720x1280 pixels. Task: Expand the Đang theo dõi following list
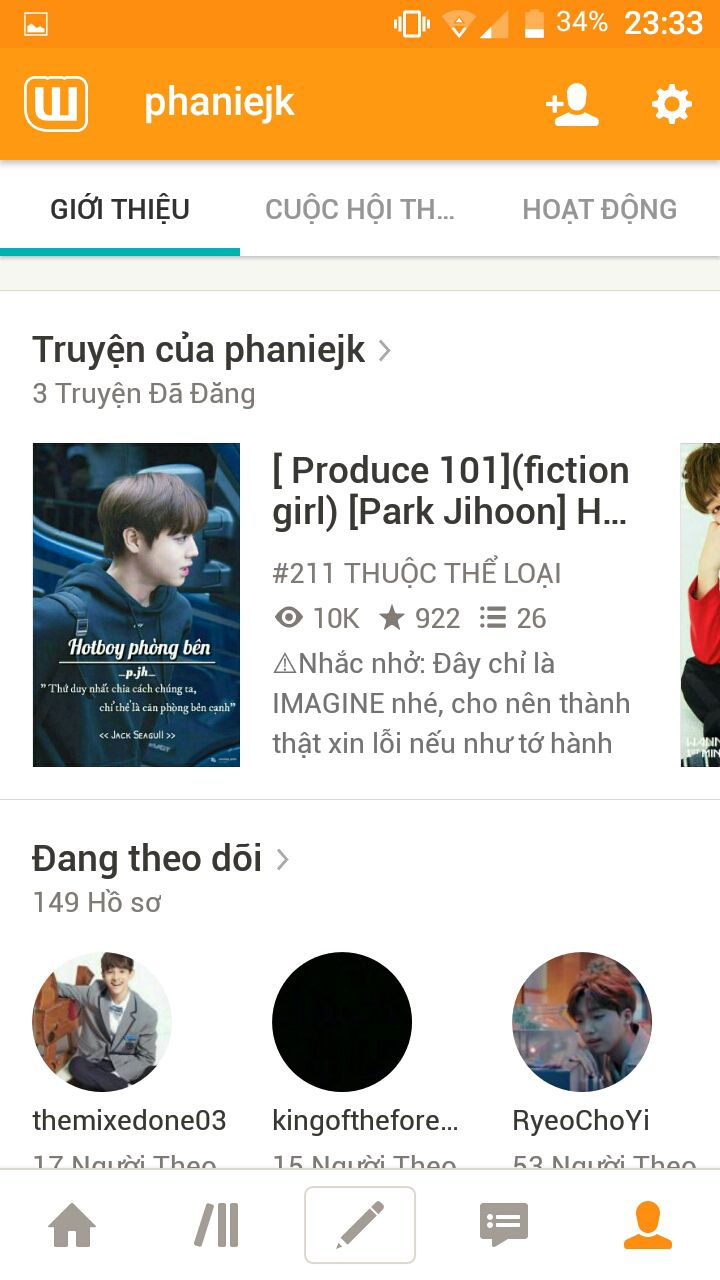[161, 859]
